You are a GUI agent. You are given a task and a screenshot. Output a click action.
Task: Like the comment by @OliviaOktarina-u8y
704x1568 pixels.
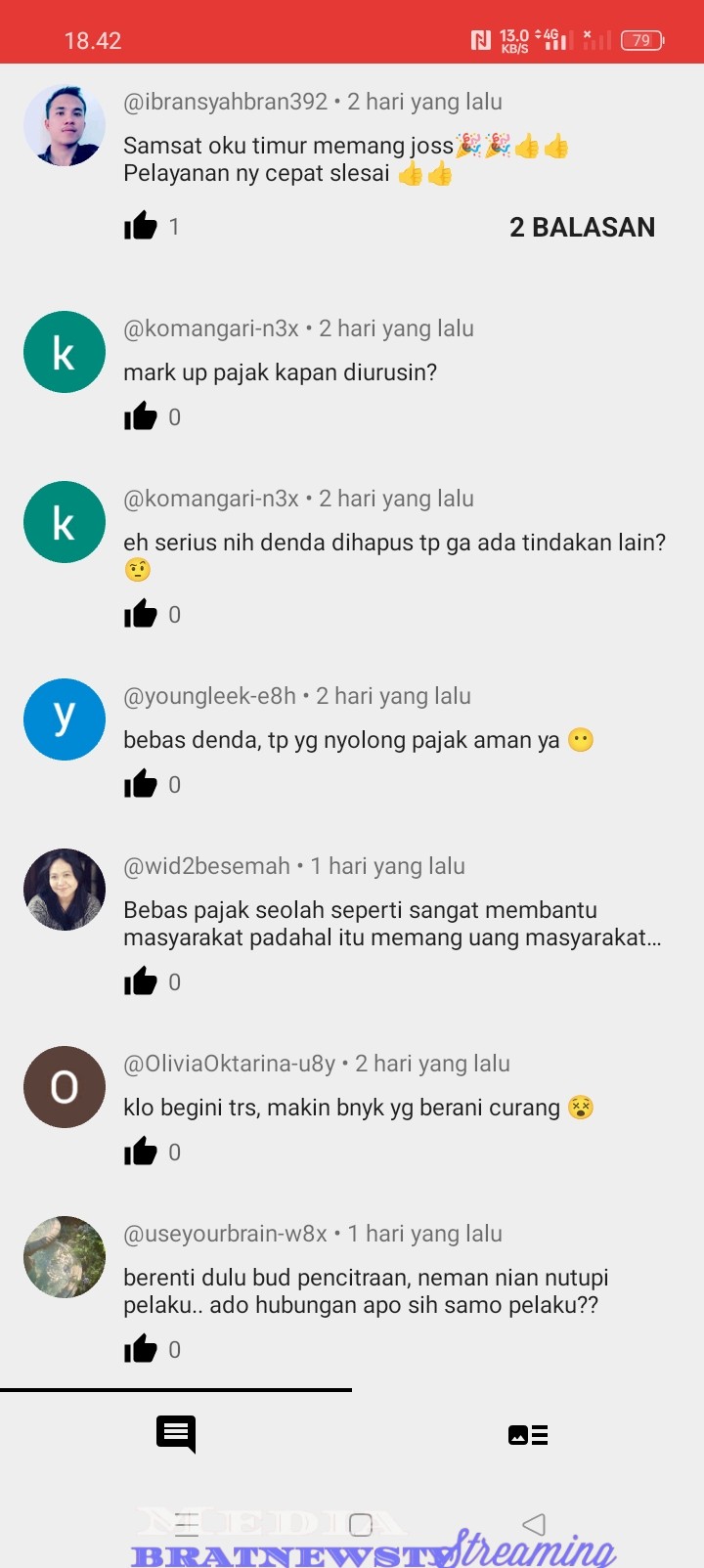(141, 1152)
